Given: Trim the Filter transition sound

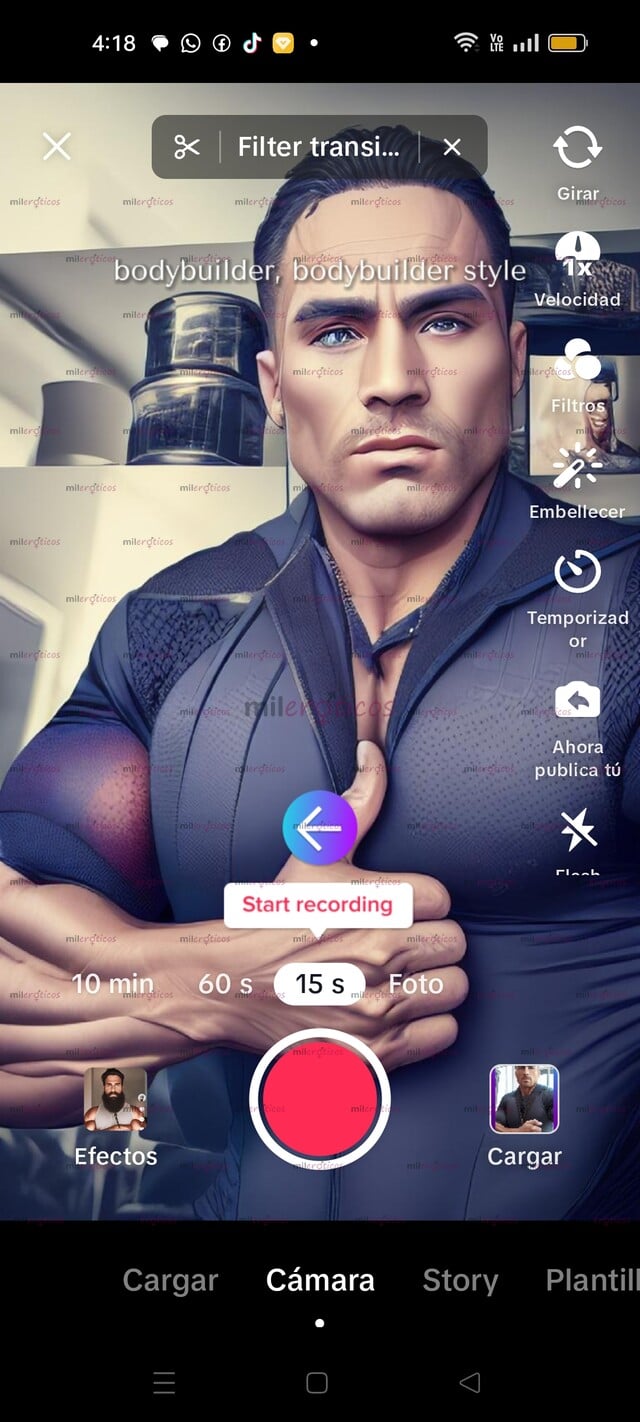Looking at the screenshot, I should point(187,147).
